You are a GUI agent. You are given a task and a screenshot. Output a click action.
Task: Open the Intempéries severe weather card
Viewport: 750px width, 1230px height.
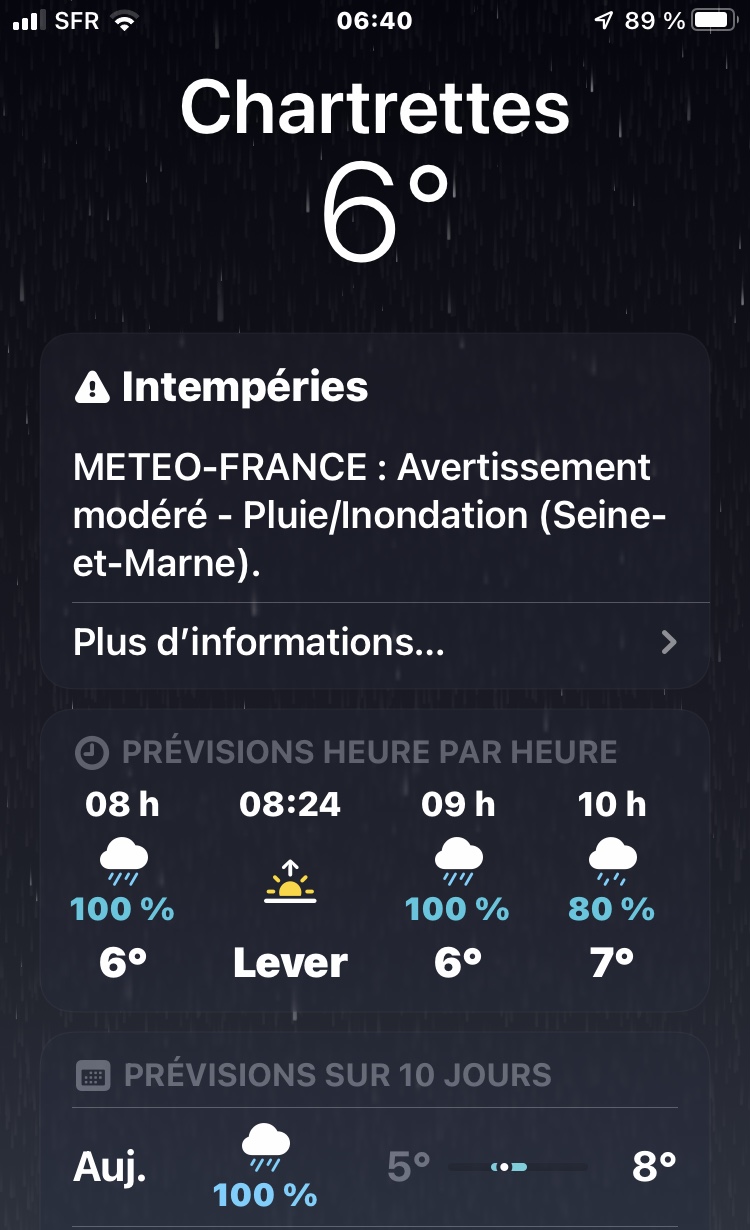[x=375, y=511]
